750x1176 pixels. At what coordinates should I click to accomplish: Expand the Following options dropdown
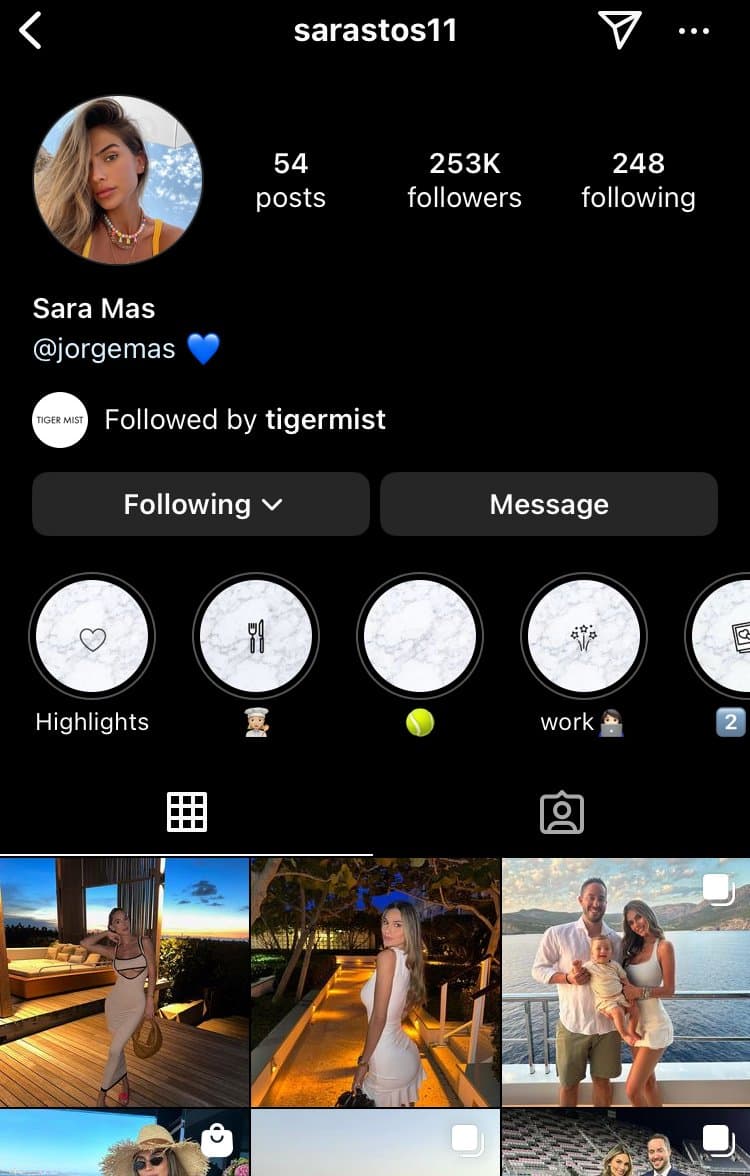[x=201, y=504]
